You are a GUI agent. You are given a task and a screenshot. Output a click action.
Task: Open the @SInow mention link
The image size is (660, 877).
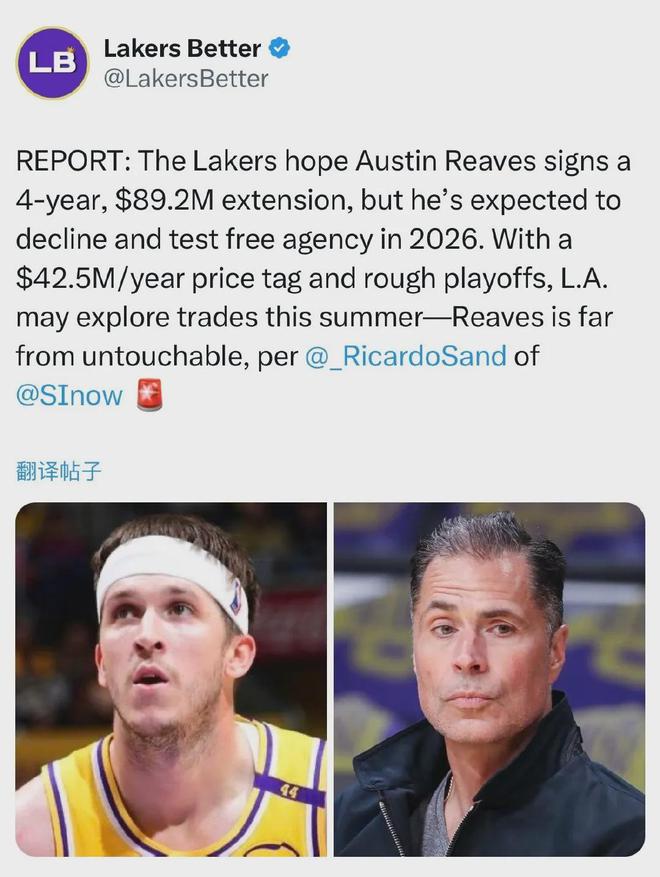(69, 395)
